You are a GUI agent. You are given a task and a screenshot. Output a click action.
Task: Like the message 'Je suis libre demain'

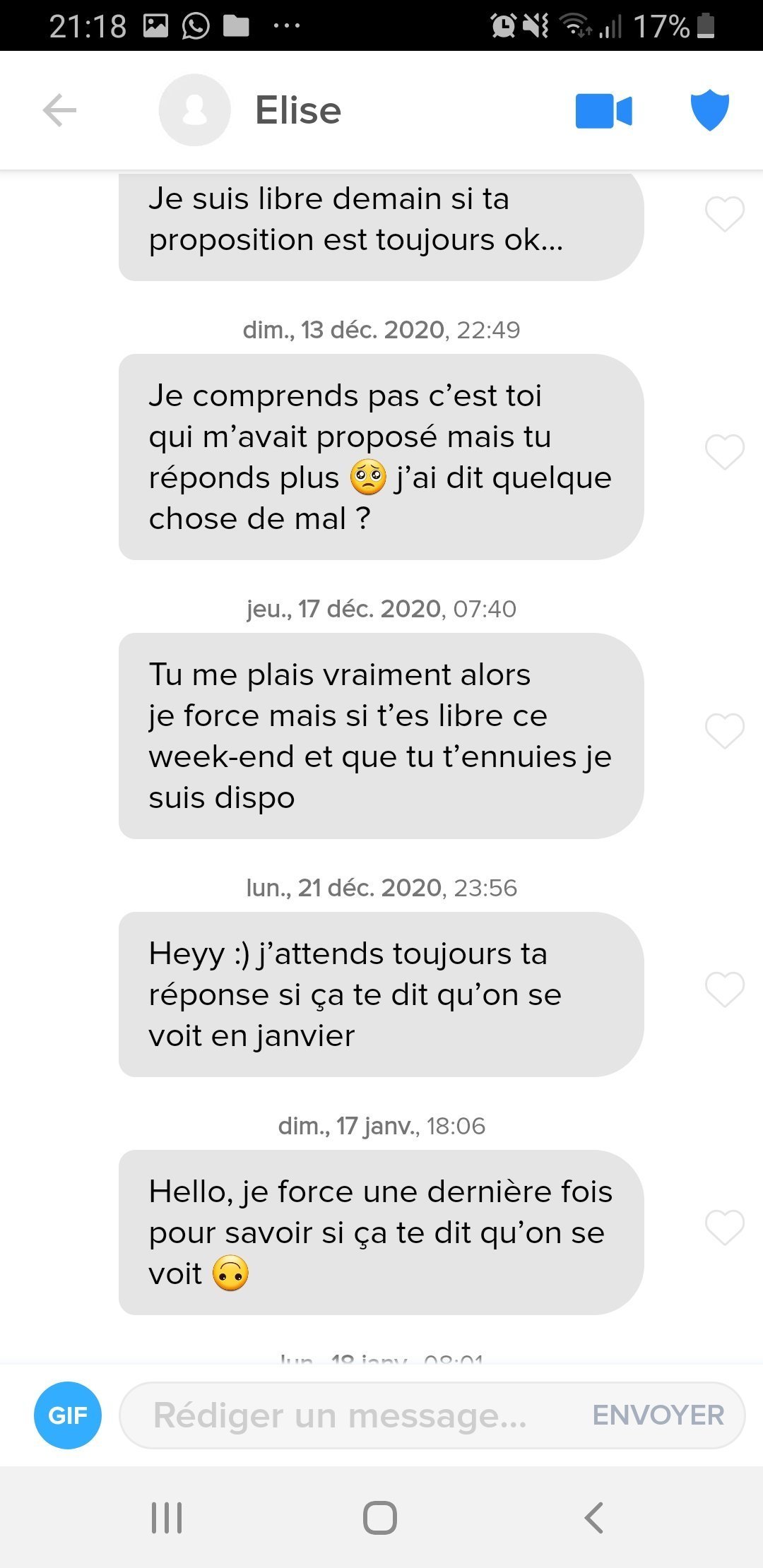(725, 214)
